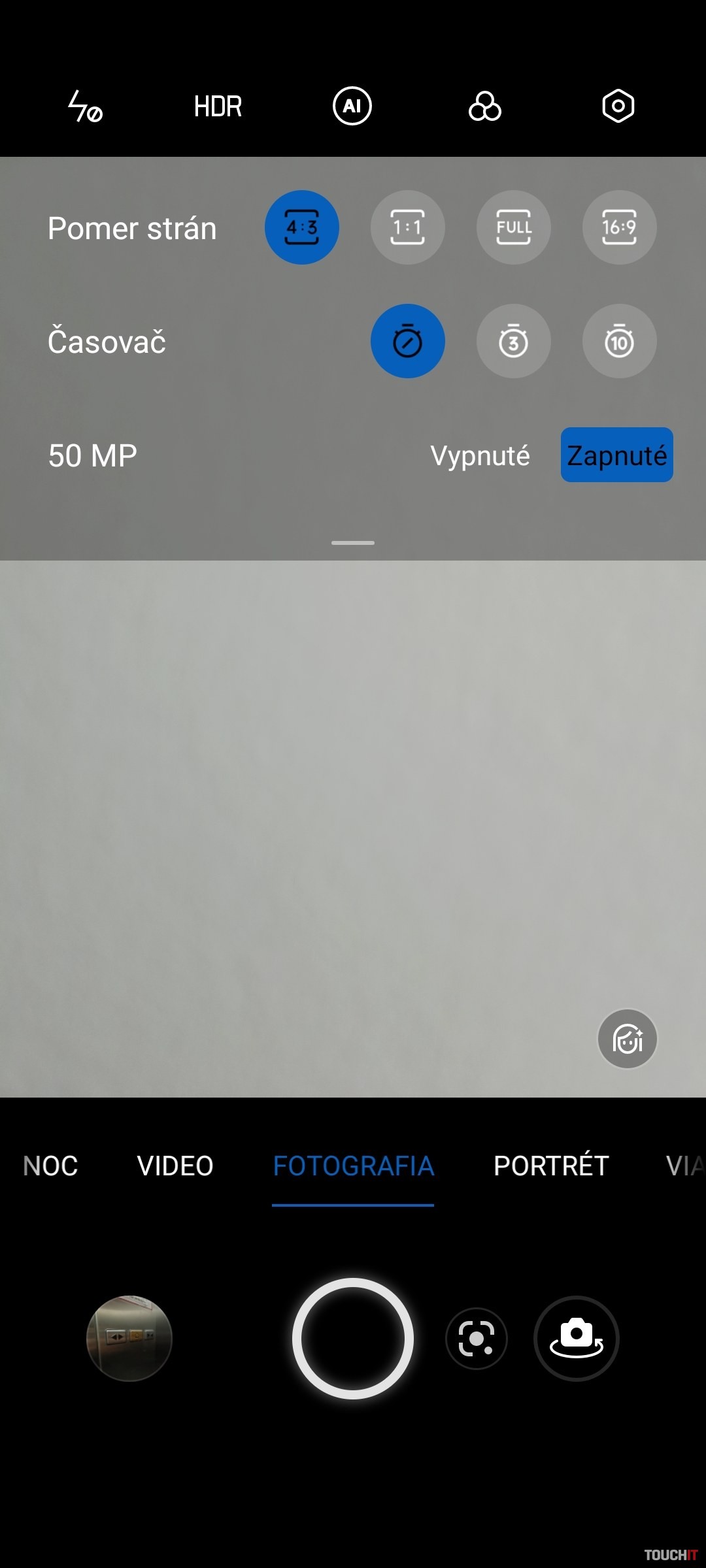Set the timer to 3 seconds
This screenshot has width=706, height=1568.
(x=514, y=341)
